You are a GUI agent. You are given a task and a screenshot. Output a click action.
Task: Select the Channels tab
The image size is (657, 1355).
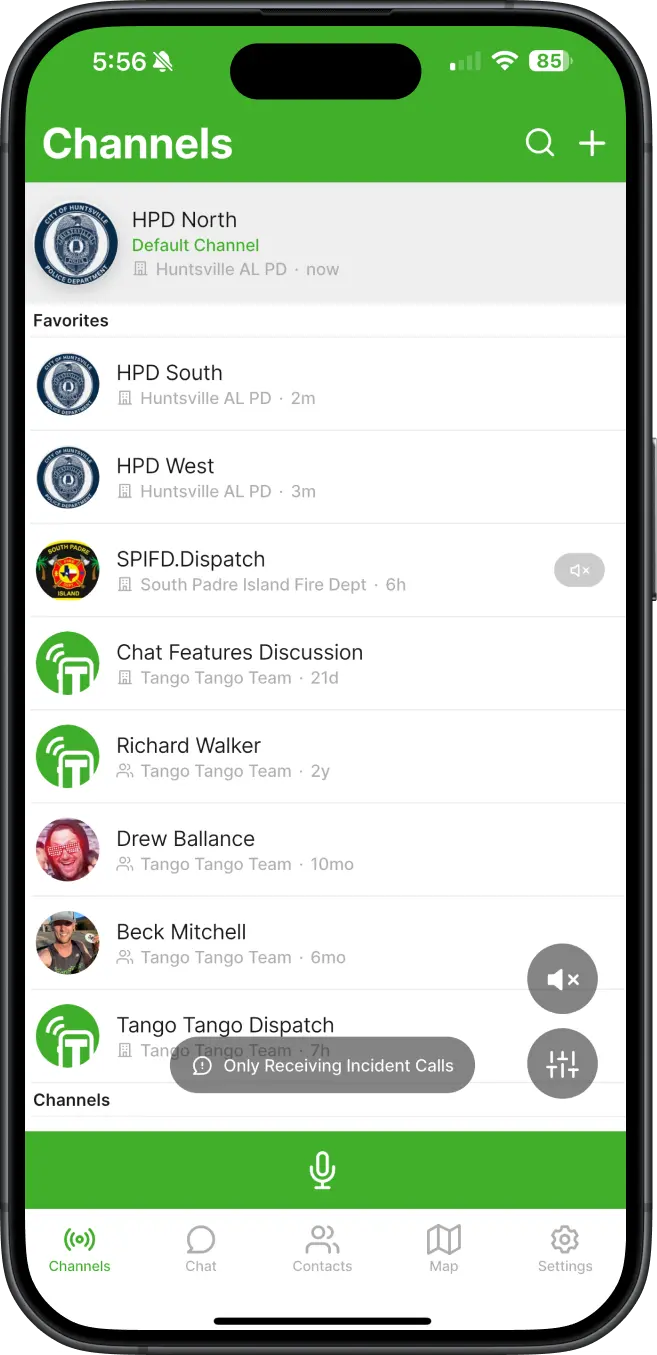pyautogui.click(x=80, y=1249)
